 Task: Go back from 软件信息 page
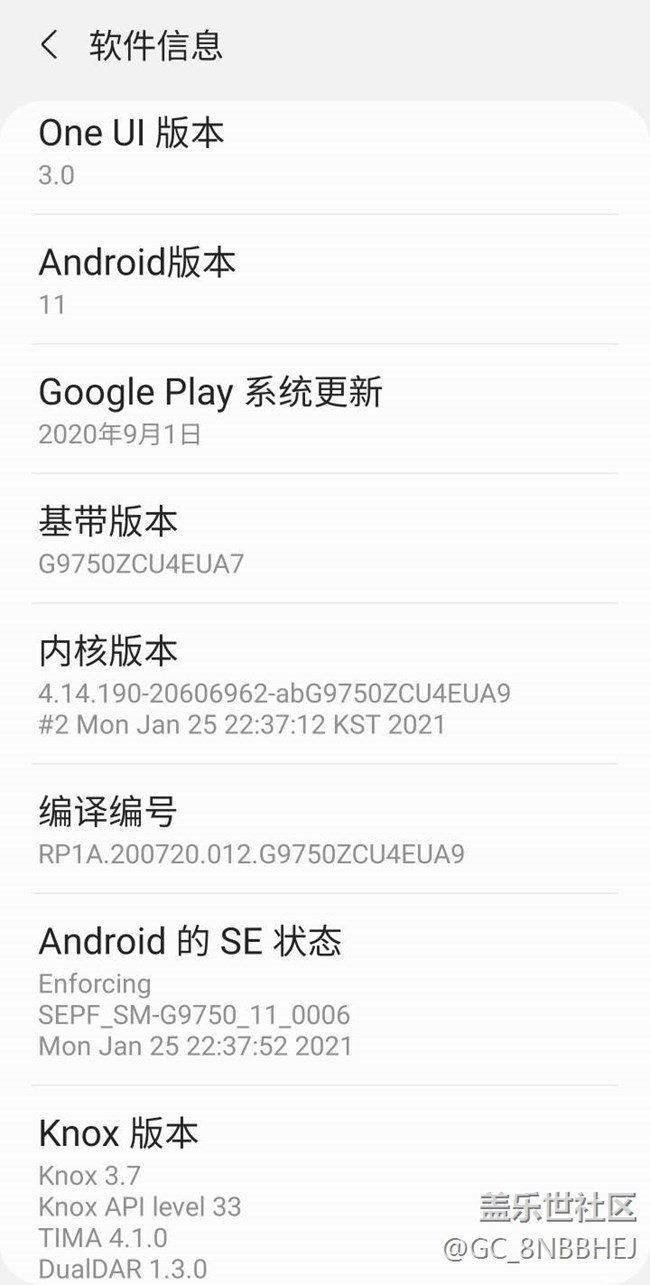pyautogui.click(x=48, y=45)
